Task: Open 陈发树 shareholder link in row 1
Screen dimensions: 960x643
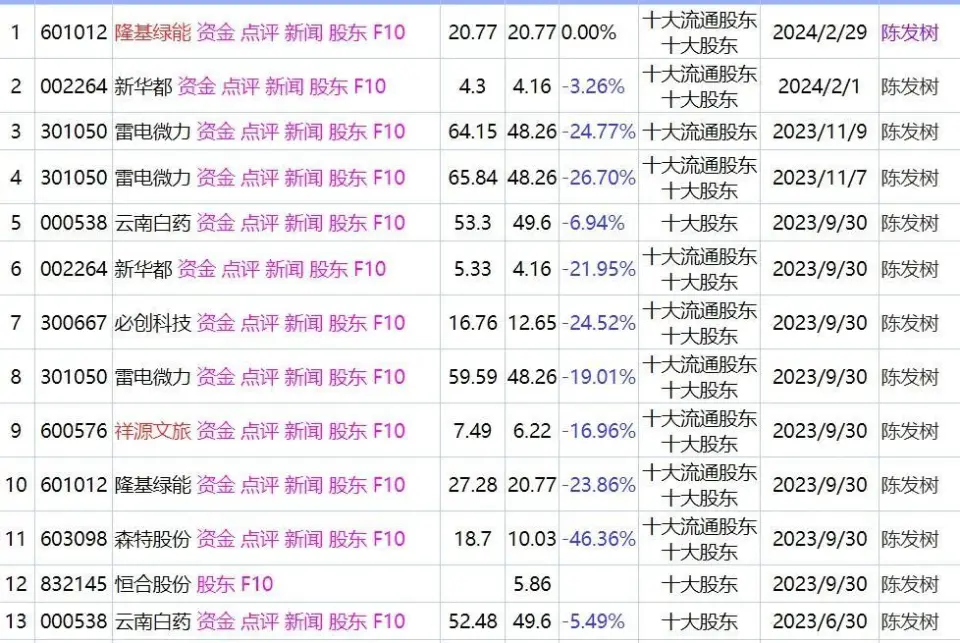Action: [909, 32]
